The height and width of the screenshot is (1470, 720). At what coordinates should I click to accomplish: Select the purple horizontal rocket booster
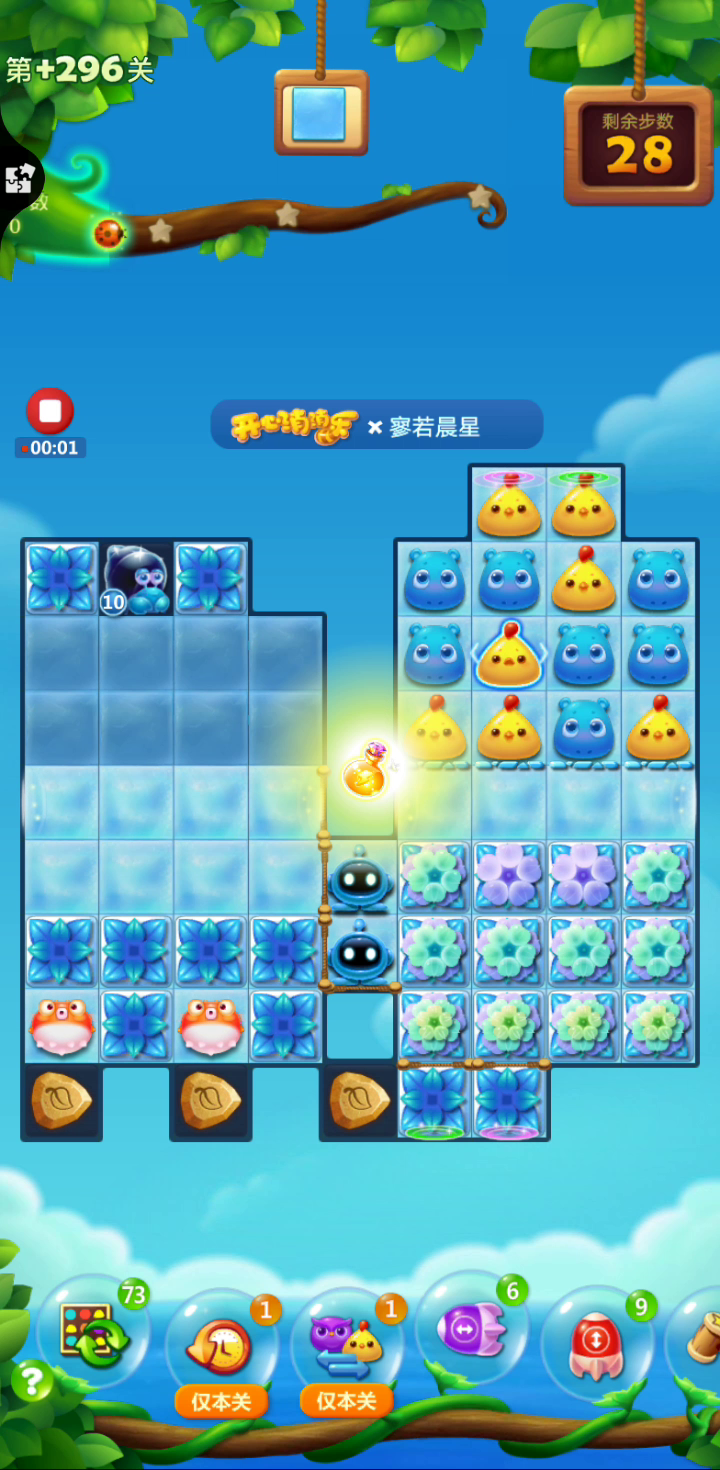470,1329
